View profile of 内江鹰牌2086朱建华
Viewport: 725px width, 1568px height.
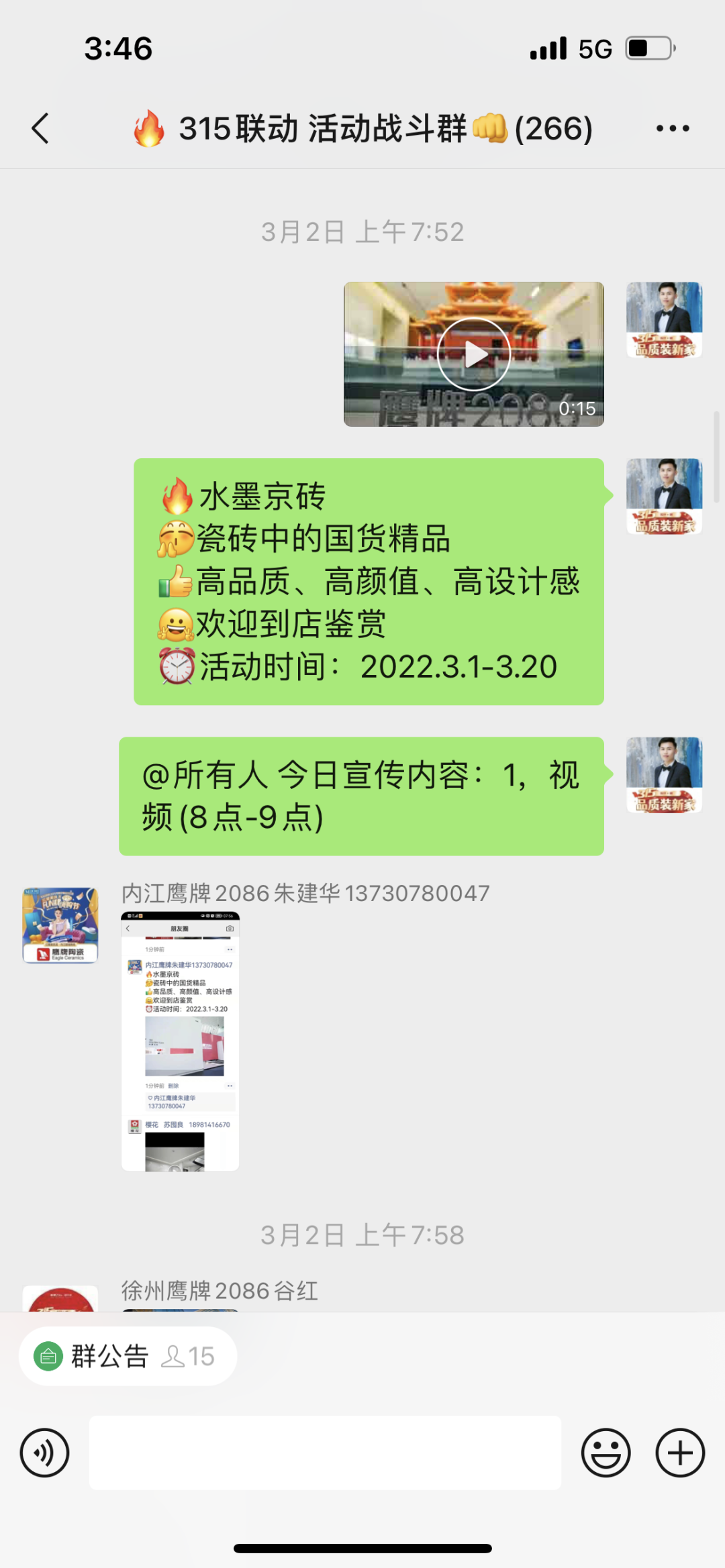tap(60, 925)
